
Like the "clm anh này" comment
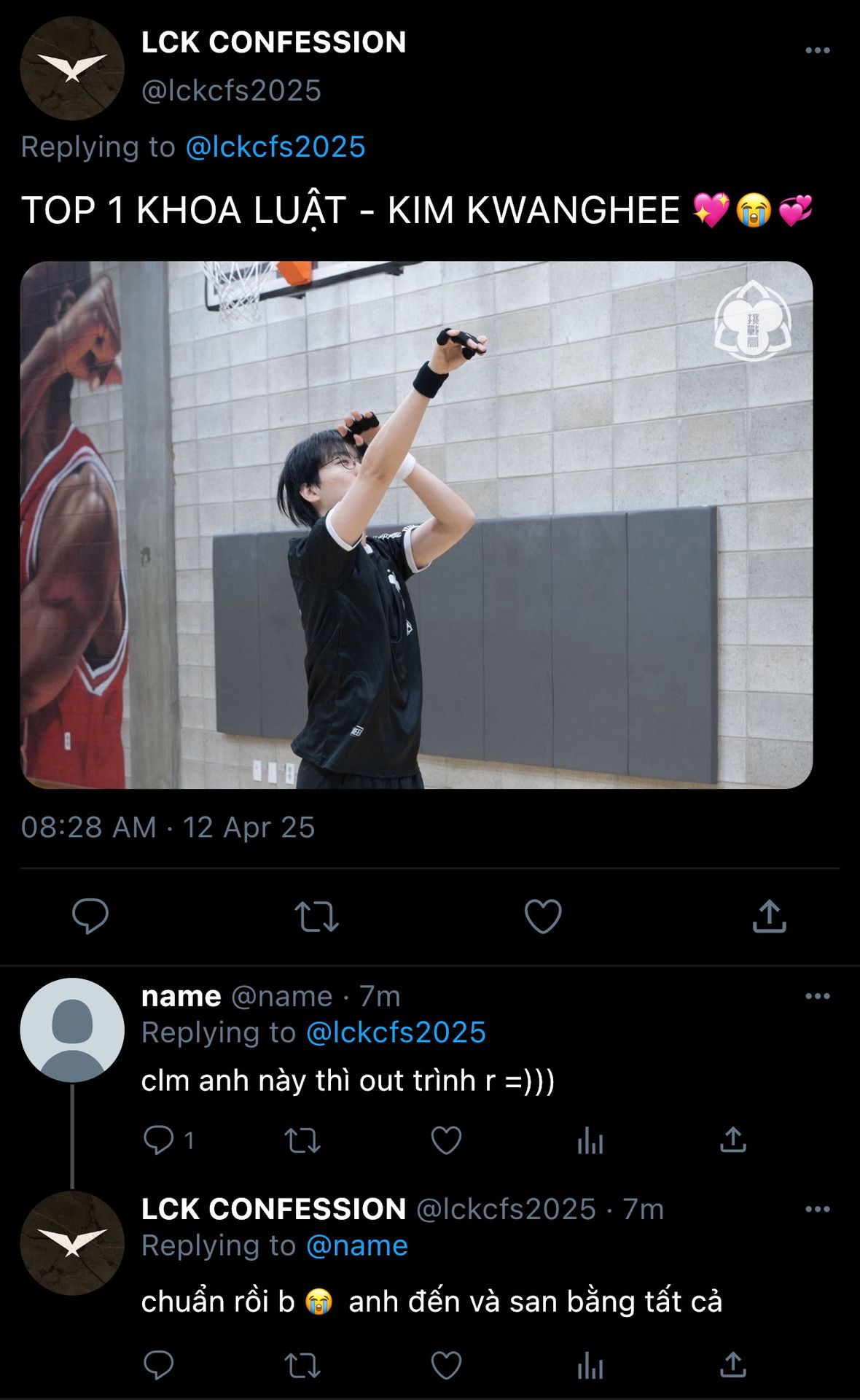[446, 1140]
